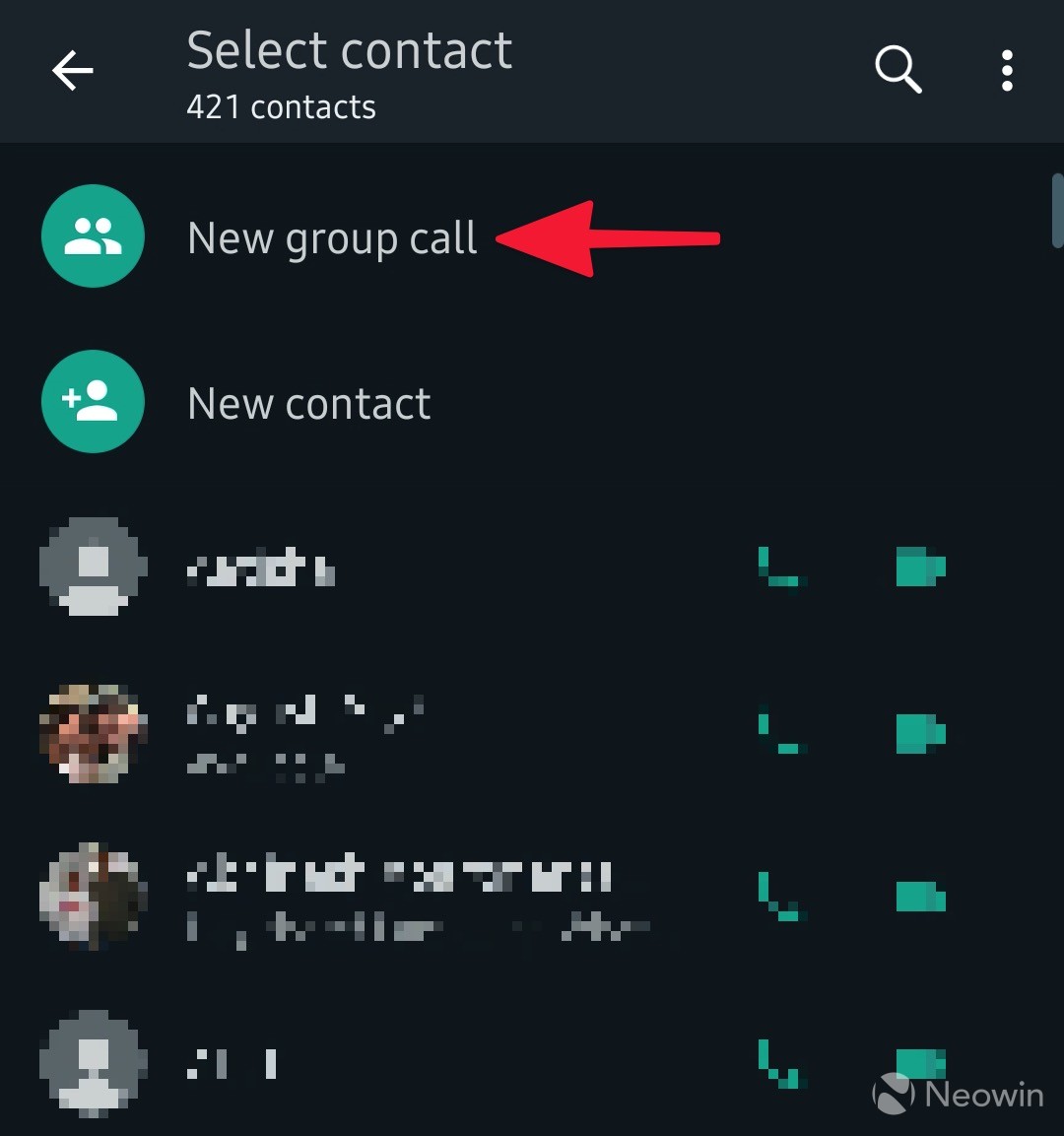Open the New group call option

[332, 236]
